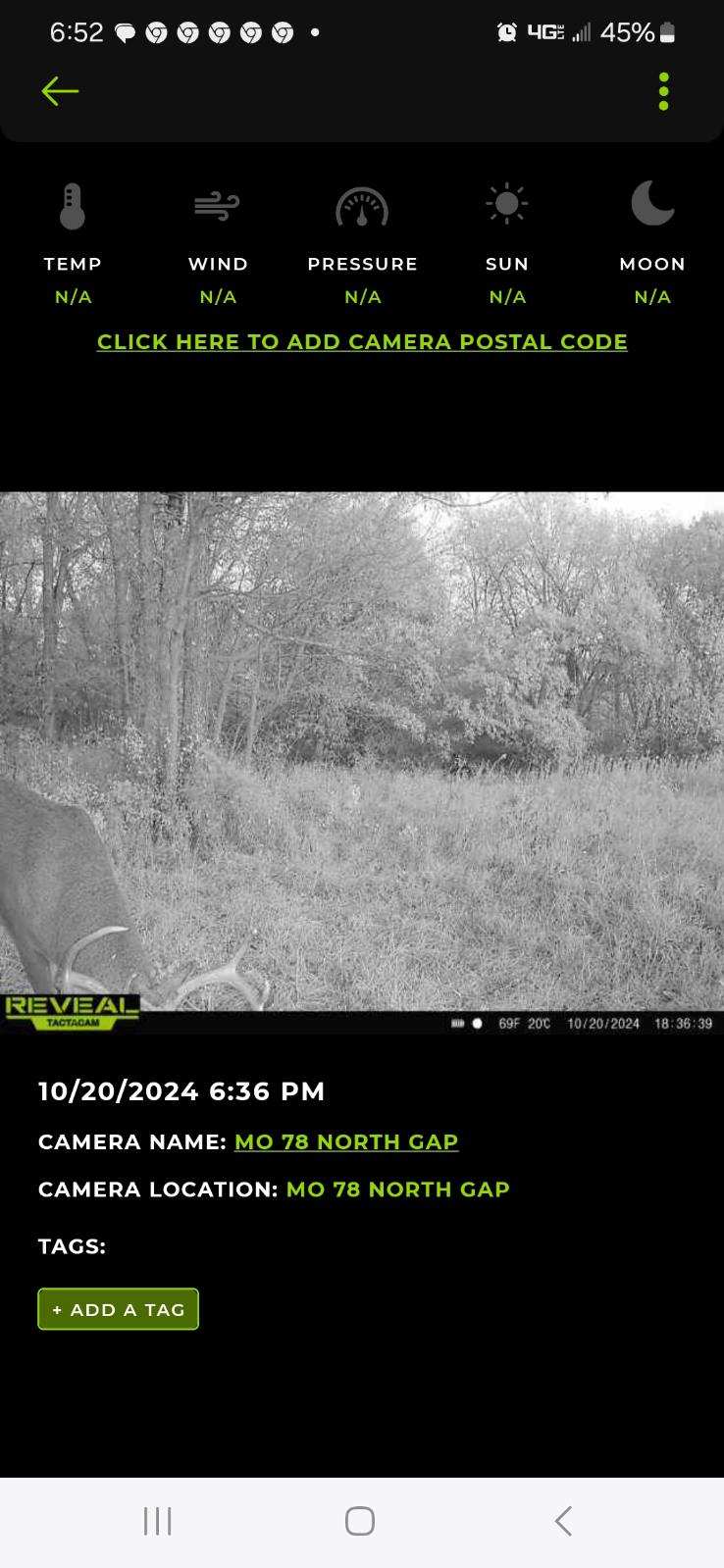Tap the add camera postal code link
The image size is (724, 1568).
[362, 342]
